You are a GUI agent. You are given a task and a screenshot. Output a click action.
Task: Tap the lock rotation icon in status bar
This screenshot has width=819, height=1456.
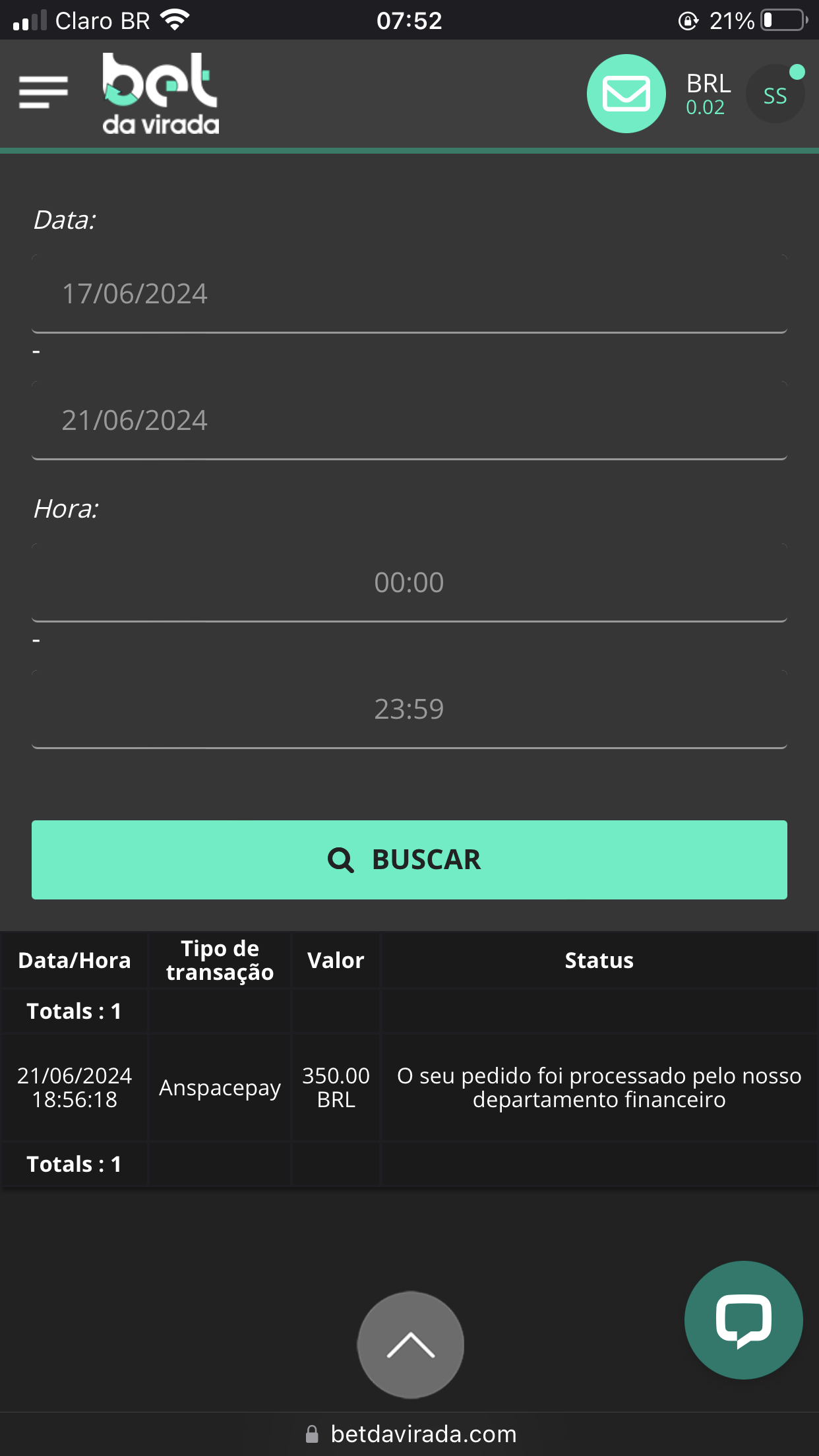[x=688, y=20]
